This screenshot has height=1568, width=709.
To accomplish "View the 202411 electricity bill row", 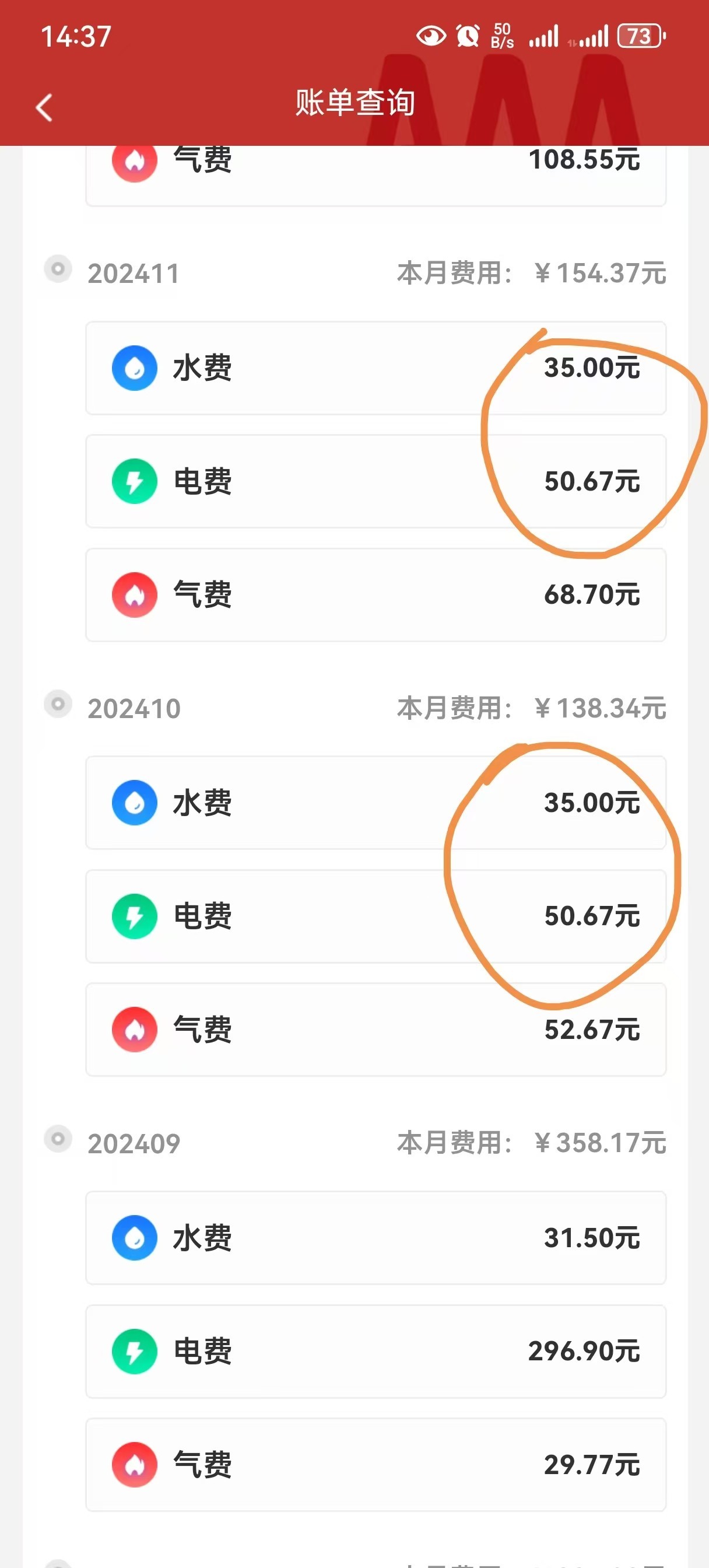I will click(375, 481).
